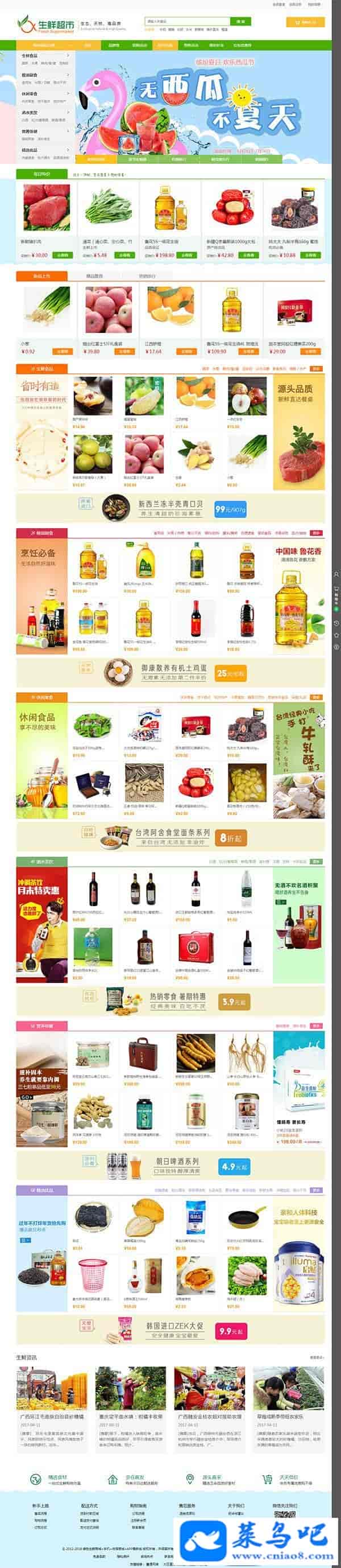The image size is (341, 1568).
Task: Open the 御康散养有机土鸡蛋 promo banner
Action: coord(170,672)
